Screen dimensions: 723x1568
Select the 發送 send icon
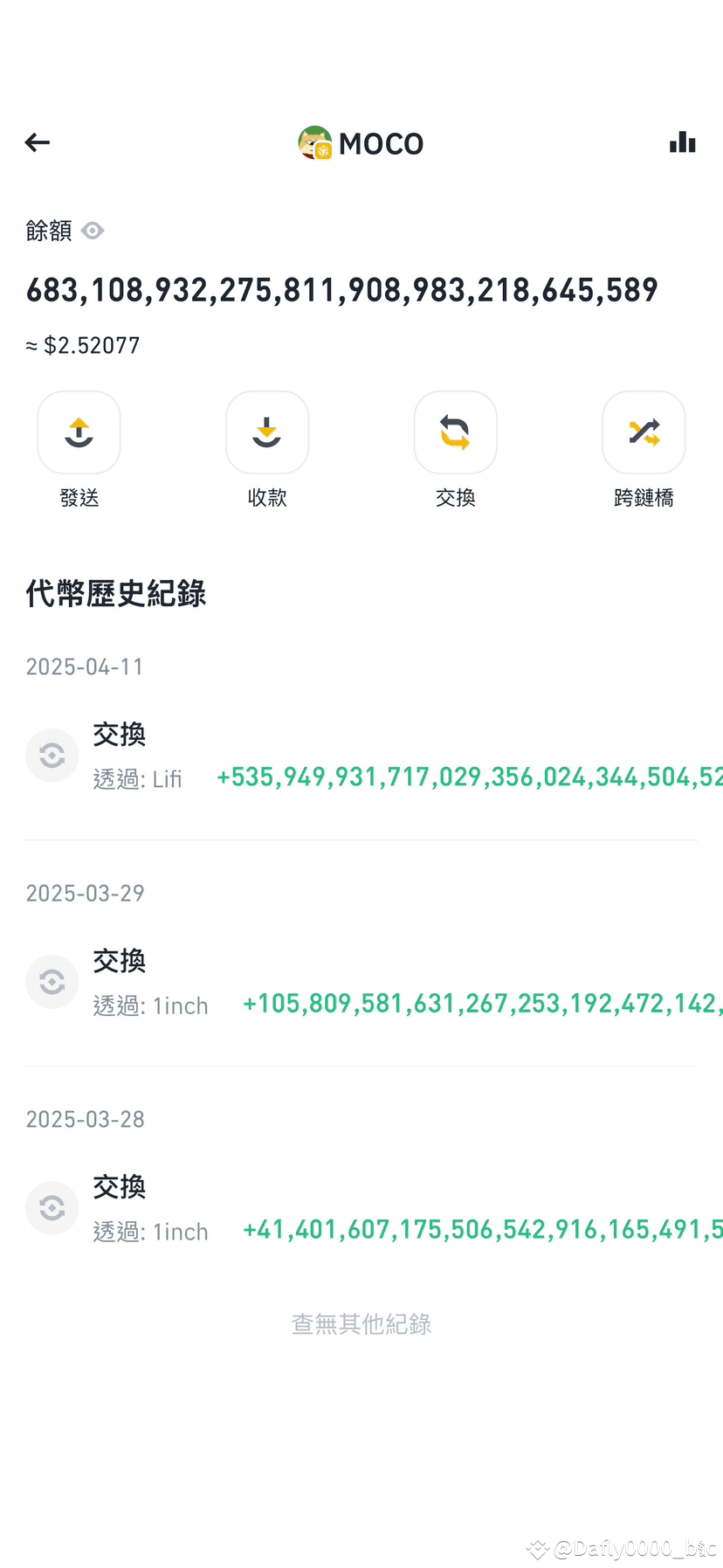(79, 432)
